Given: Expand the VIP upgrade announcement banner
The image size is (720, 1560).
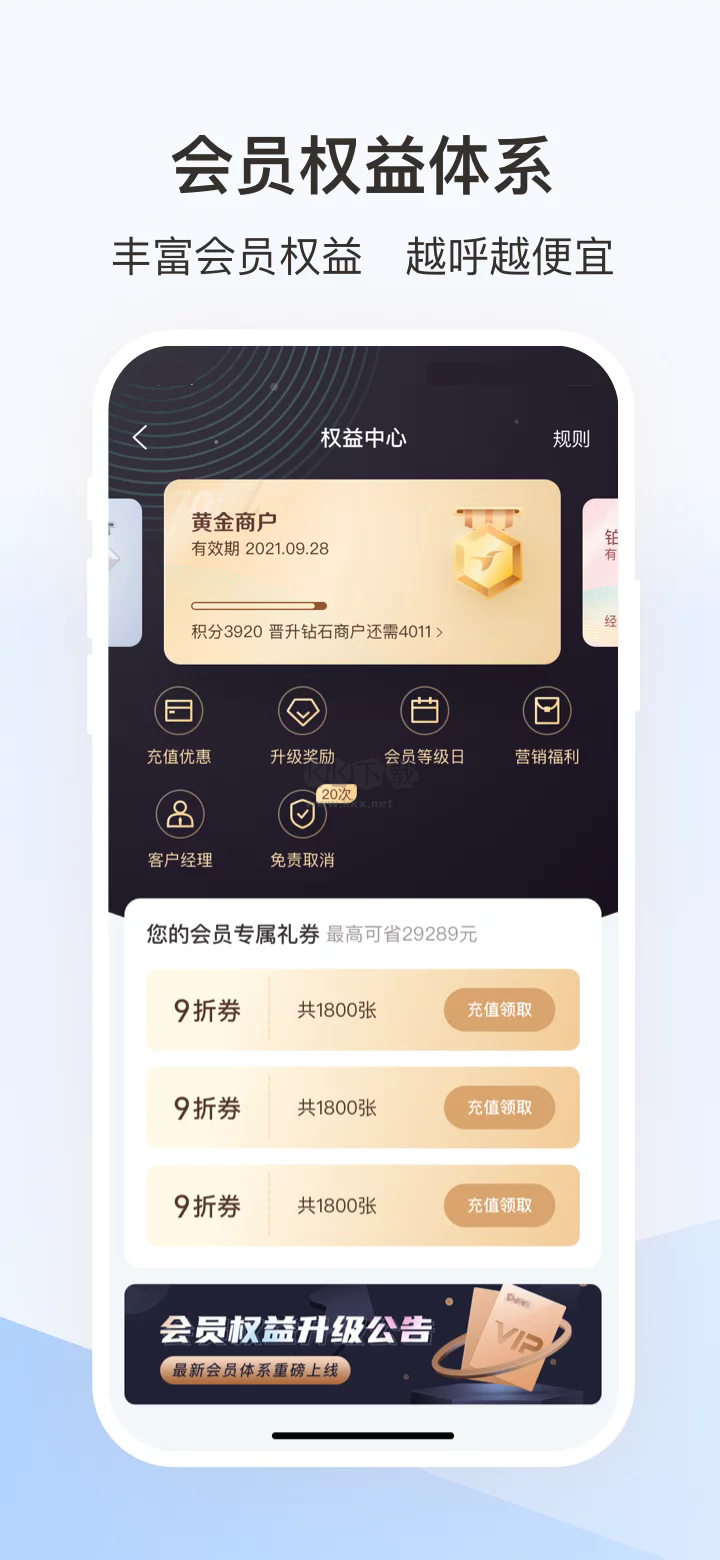Looking at the screenshot, I should [360, 1343].
